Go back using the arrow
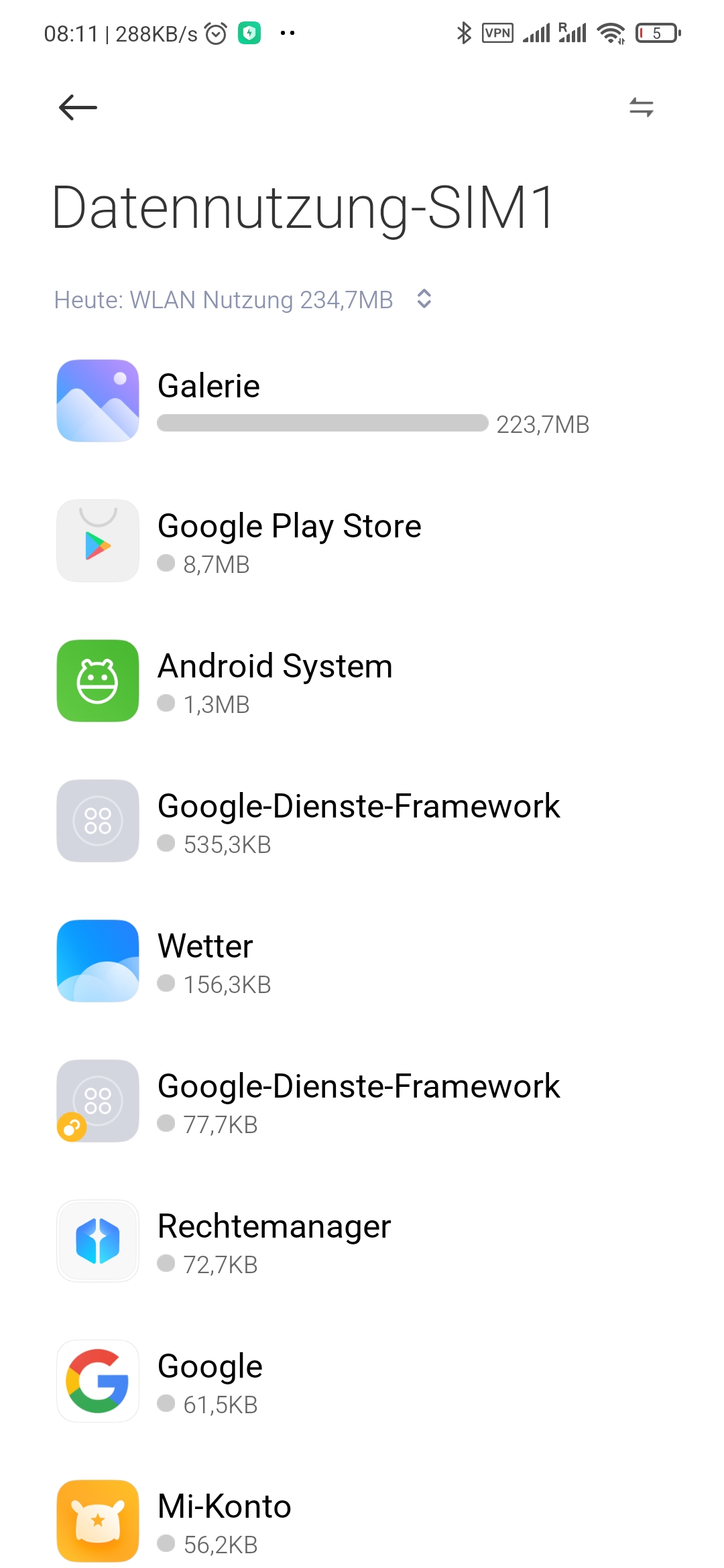 (78, 107)
